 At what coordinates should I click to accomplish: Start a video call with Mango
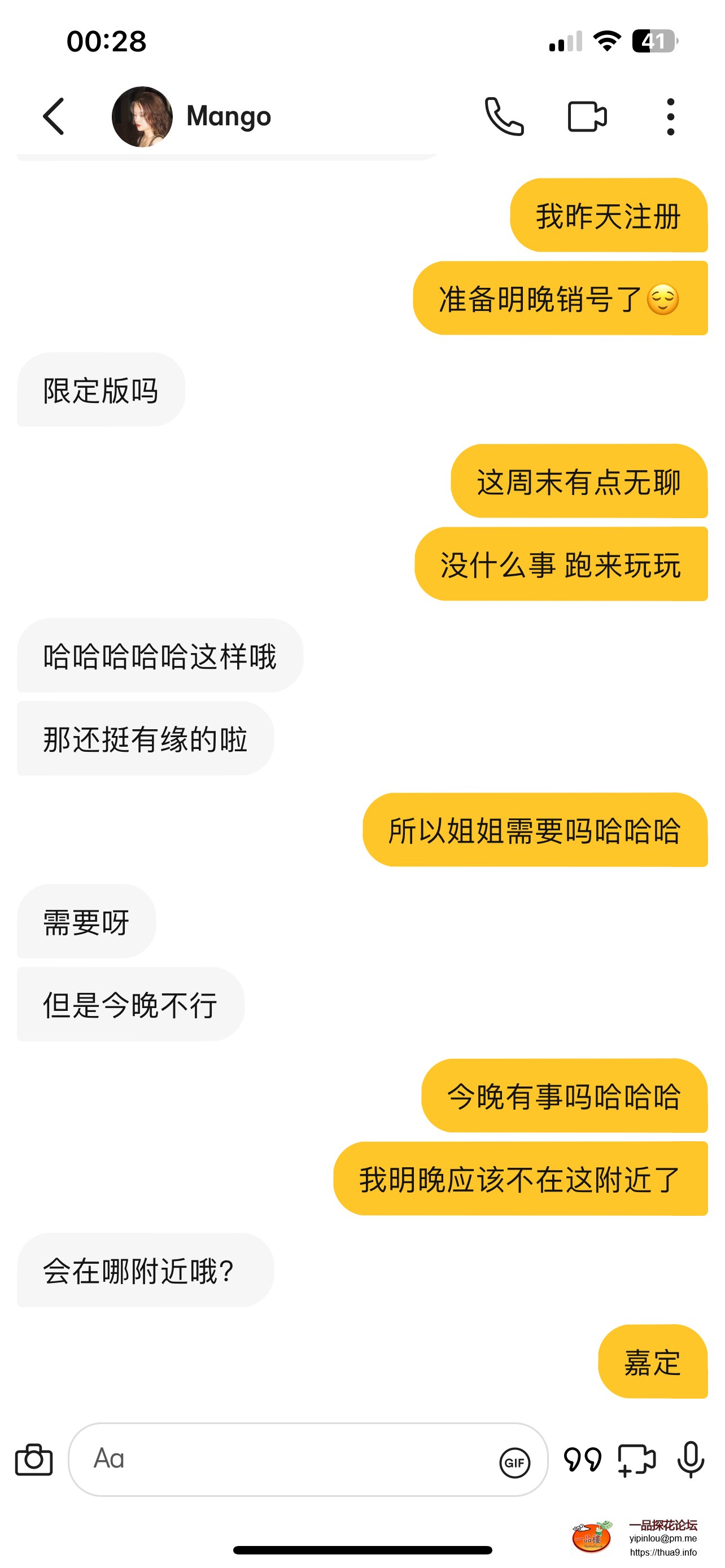(x=586, y=116)
